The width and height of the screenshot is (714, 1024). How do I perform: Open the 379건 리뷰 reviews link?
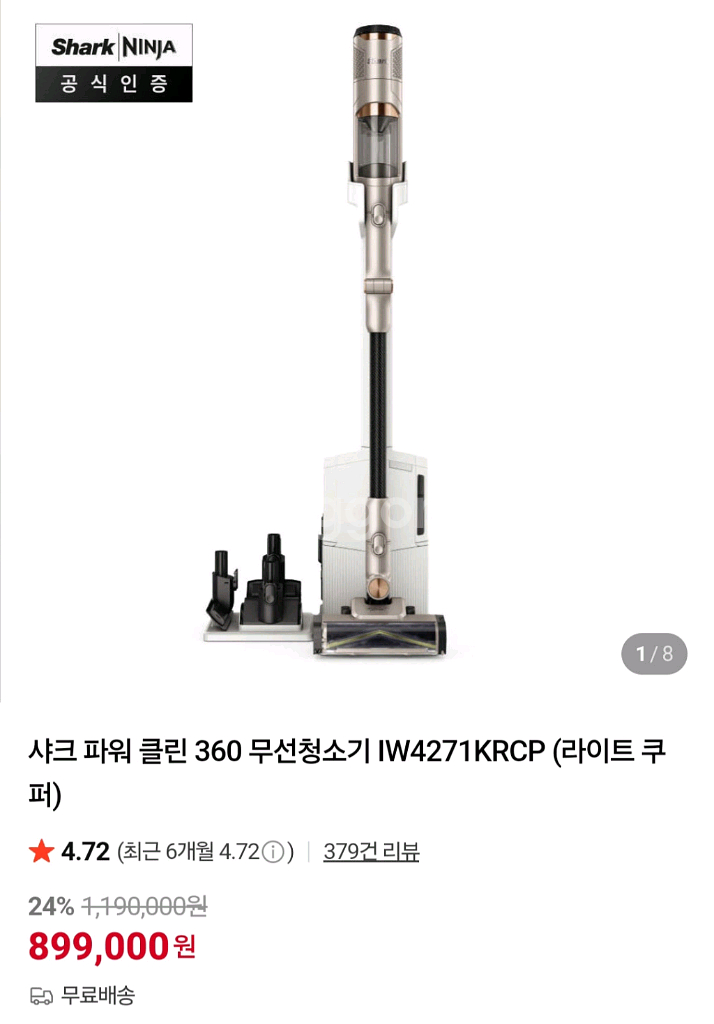[371, 852]
